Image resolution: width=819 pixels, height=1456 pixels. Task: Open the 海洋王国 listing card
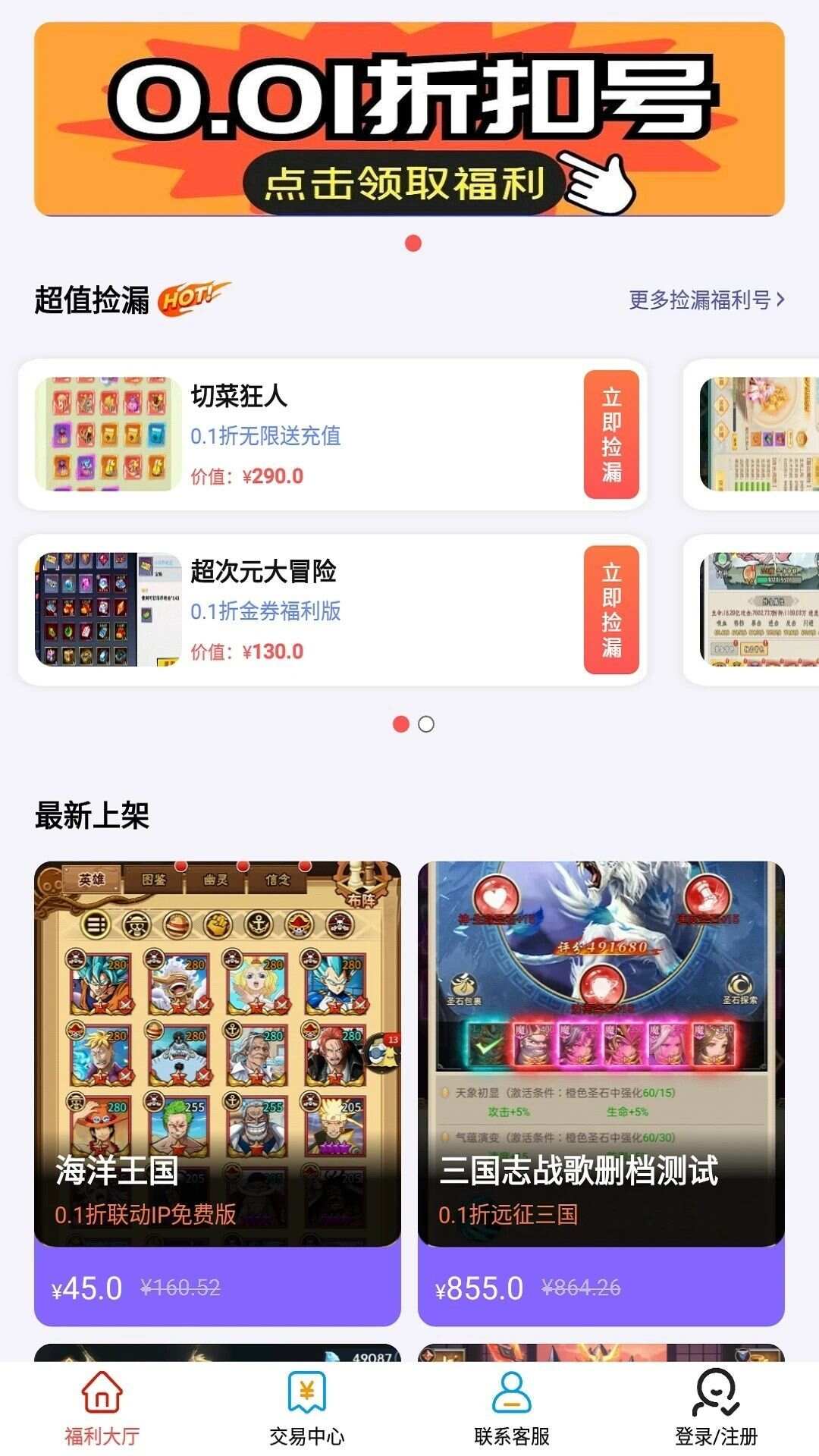click(218, 1094)
